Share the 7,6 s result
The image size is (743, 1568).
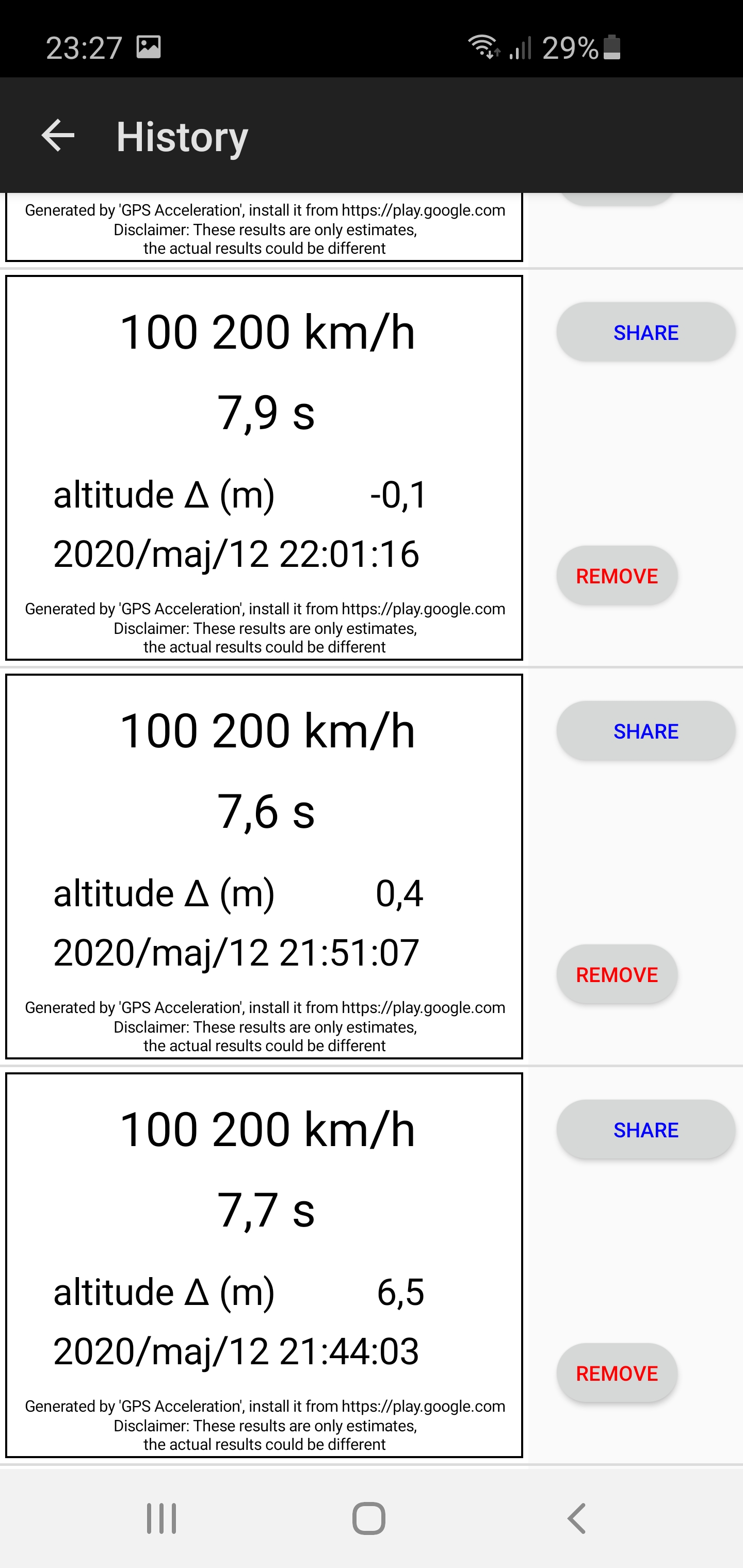pyautogui.click(x=645, y=731)
